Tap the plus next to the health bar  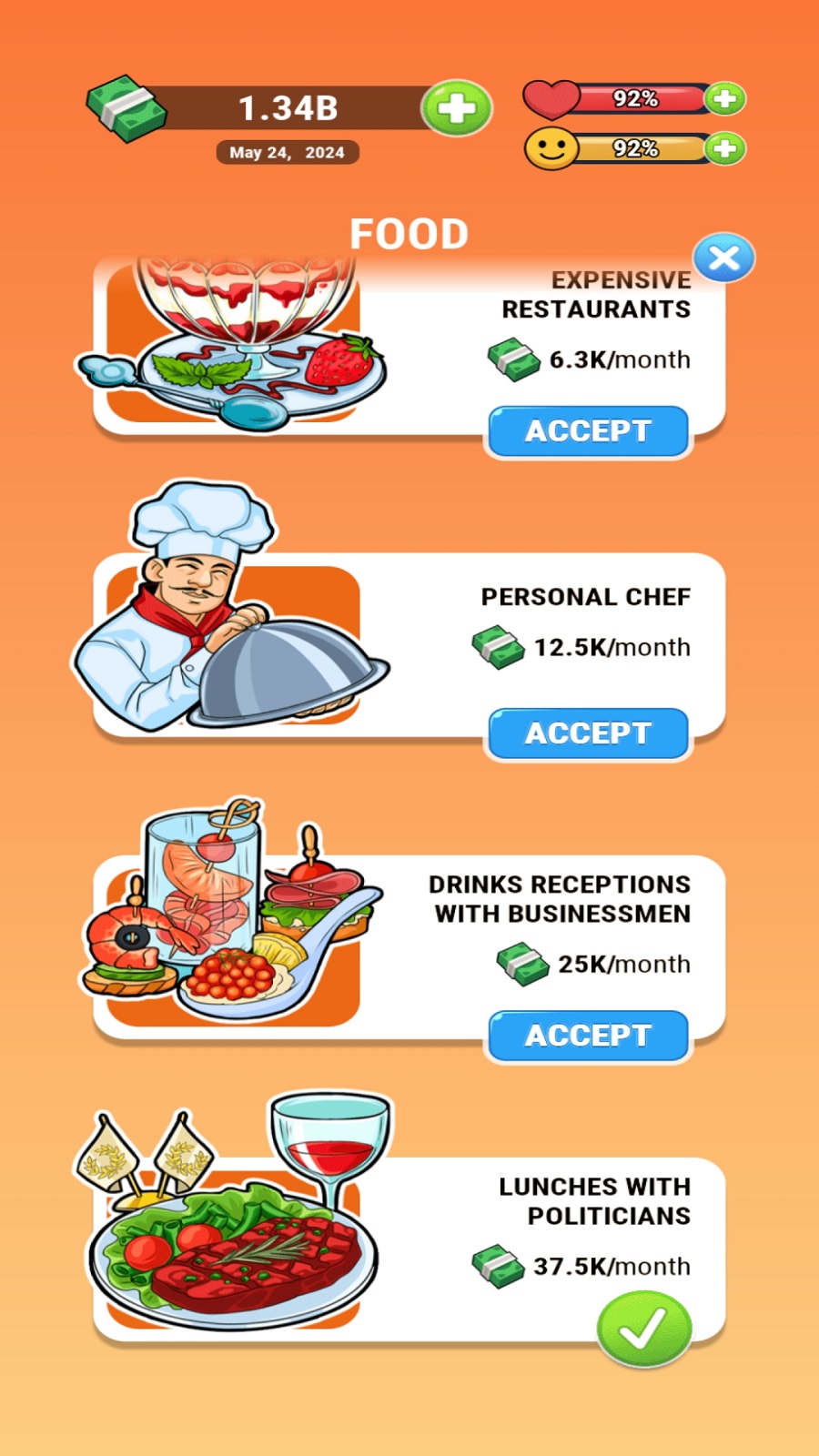click(x=725, y=98)
